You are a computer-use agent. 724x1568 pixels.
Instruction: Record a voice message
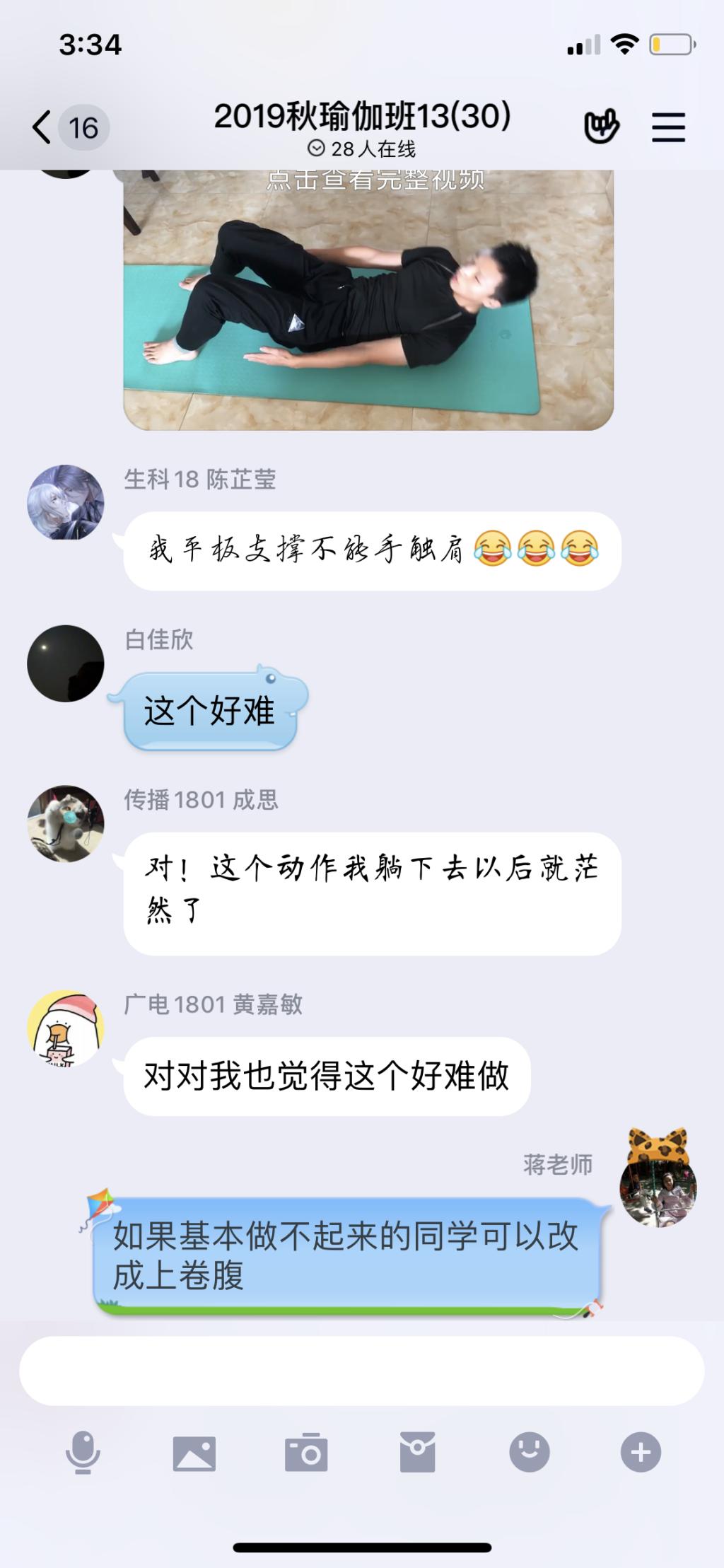(83, 1452)
